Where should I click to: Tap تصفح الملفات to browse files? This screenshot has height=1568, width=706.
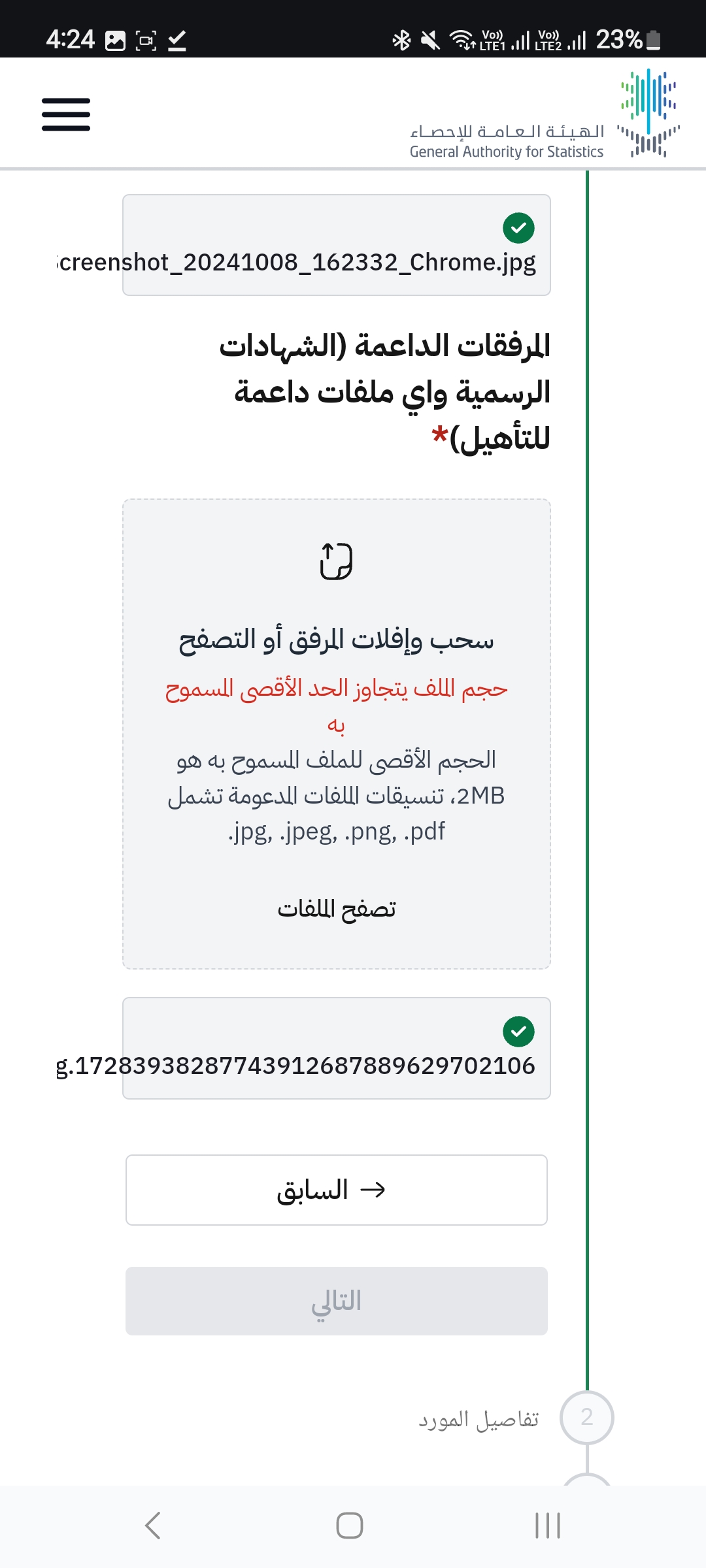337,909
